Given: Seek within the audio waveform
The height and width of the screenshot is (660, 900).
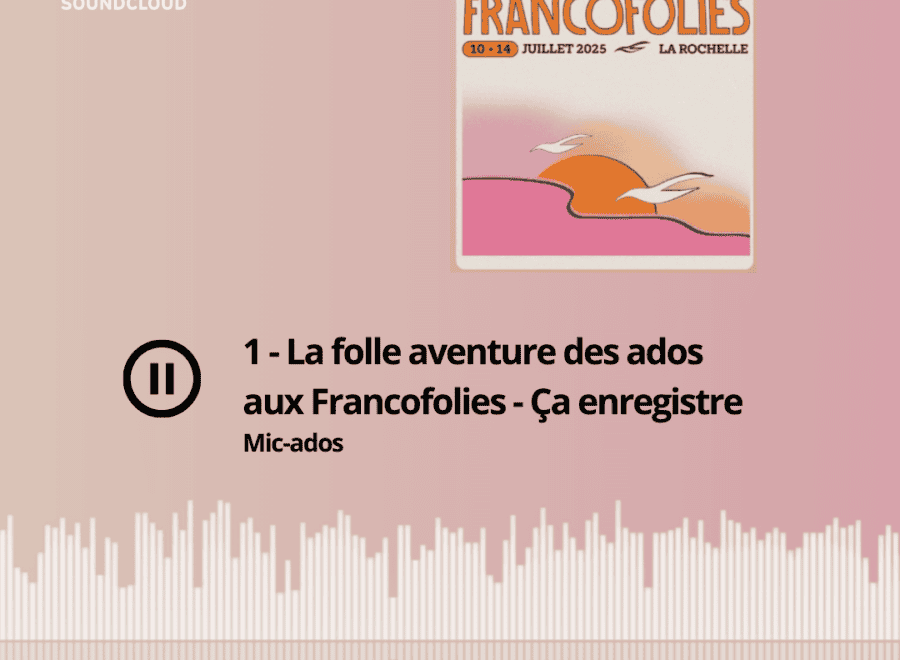Looking at the screenshot, I should coord(450,580).
